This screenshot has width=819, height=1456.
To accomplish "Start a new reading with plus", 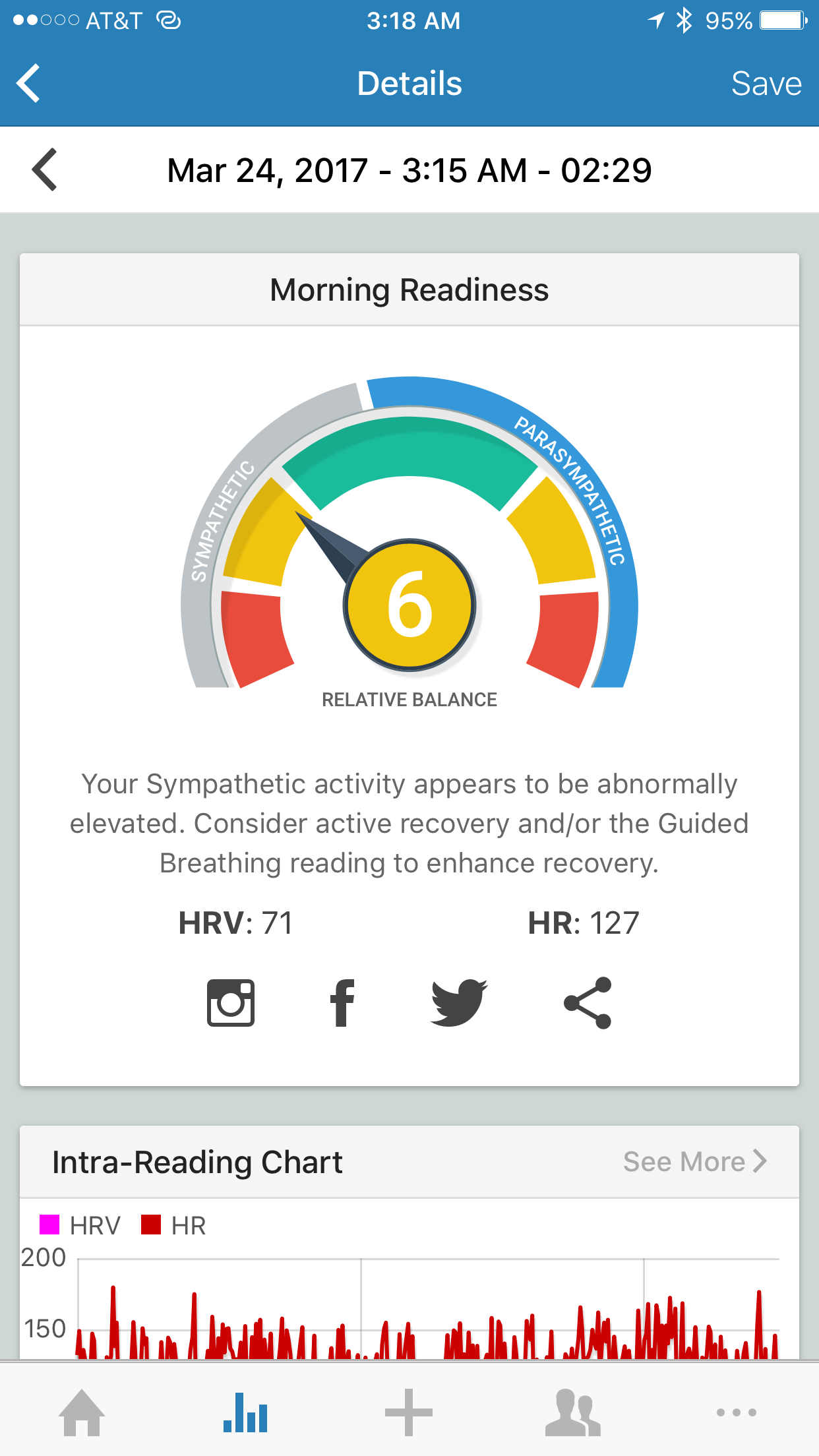I will (x=409, y=1412).
